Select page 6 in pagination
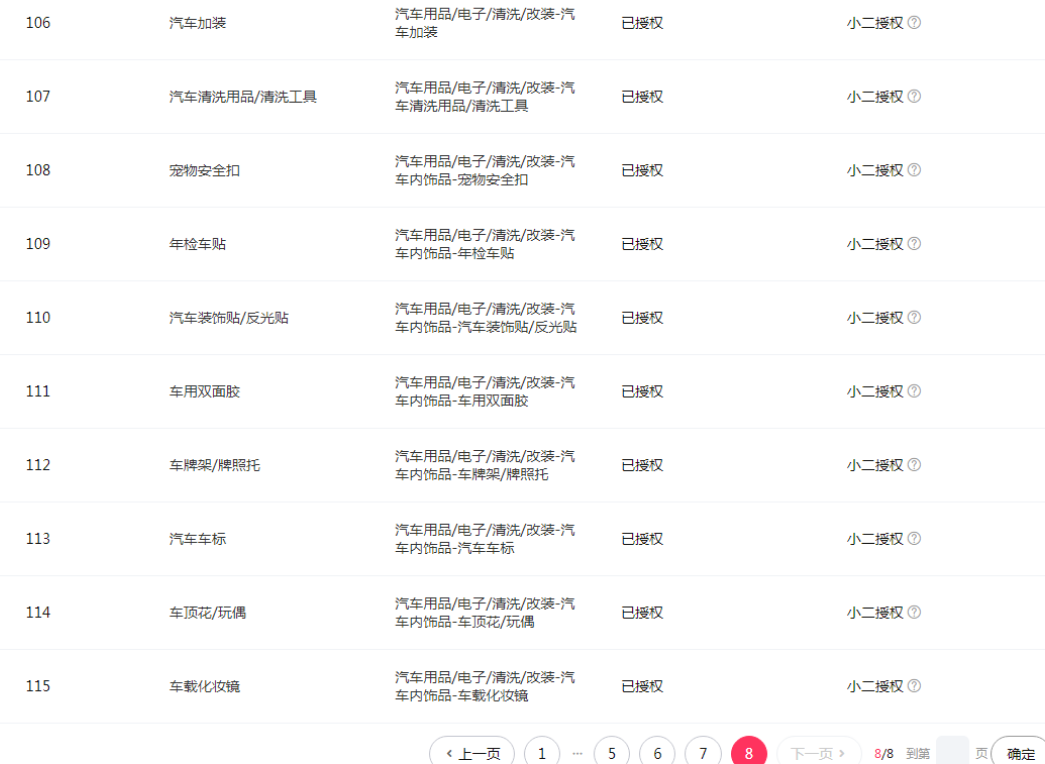 [x=657, y=753]
